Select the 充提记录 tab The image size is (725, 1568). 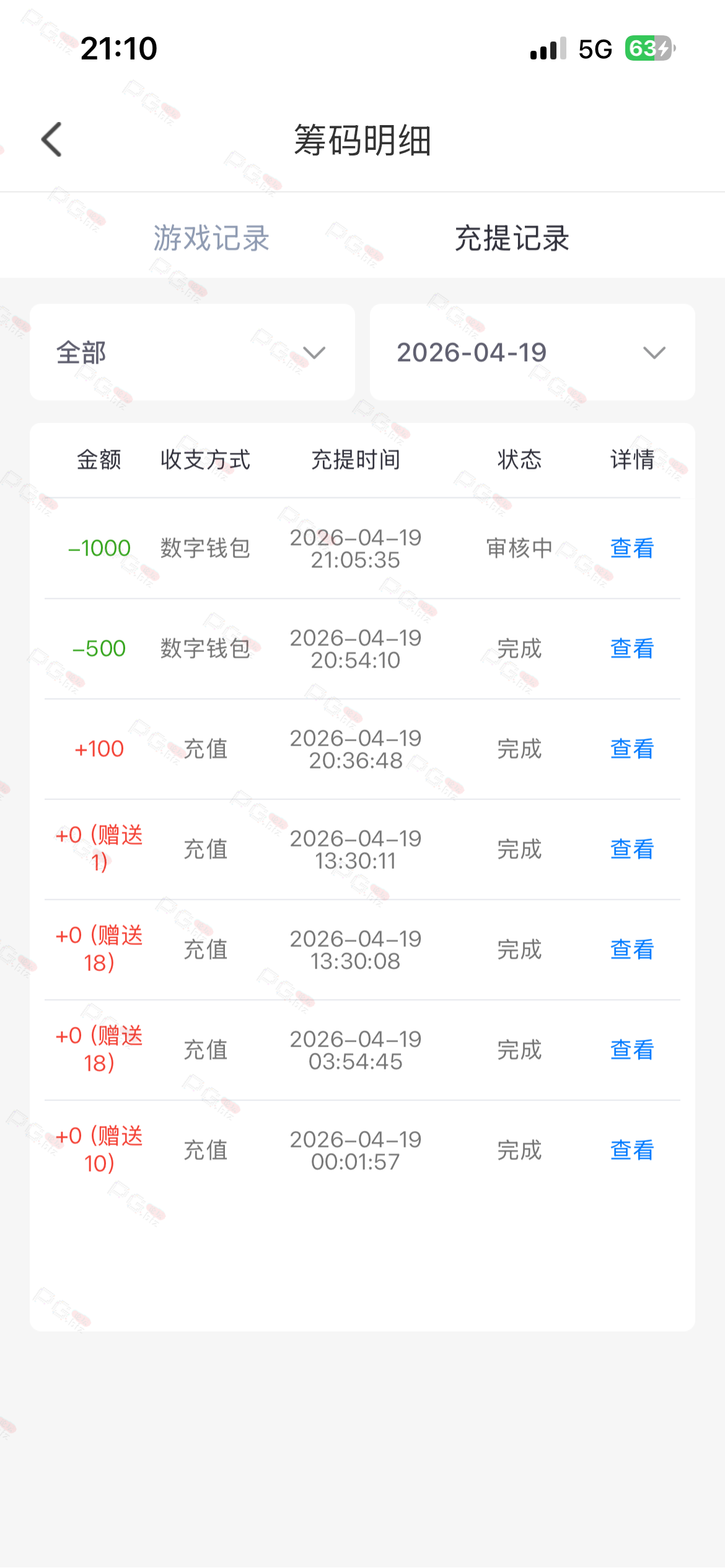pos(512,238)
